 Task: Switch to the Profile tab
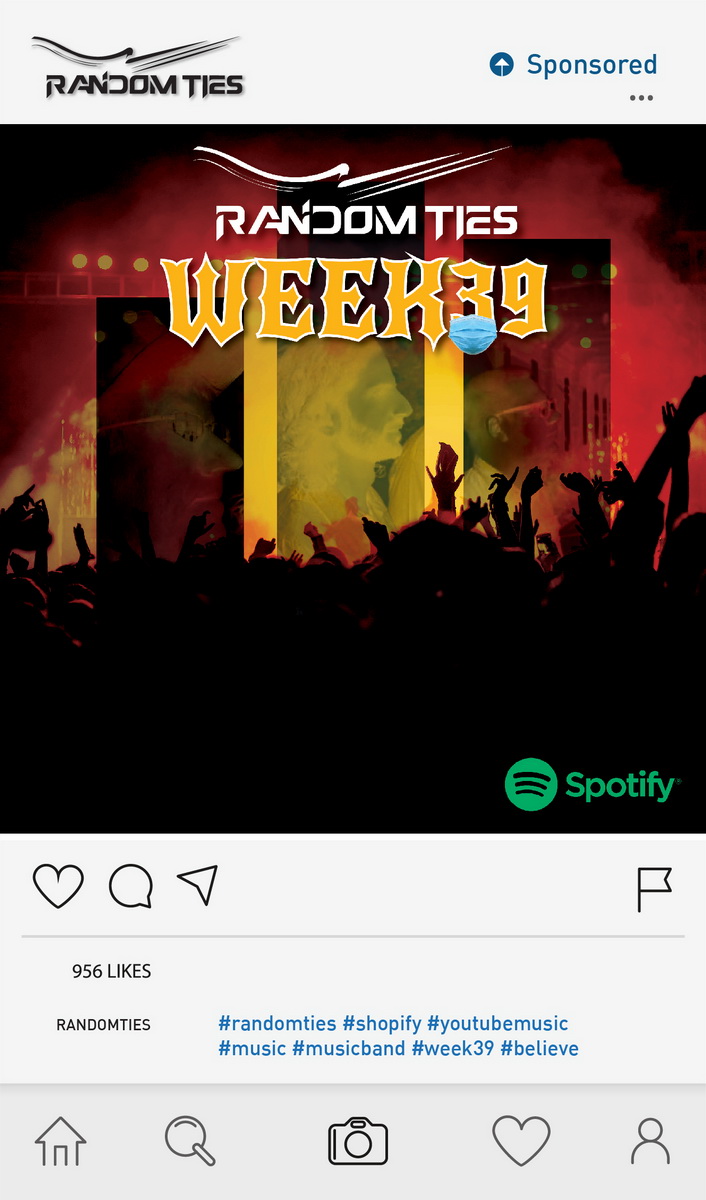650,1141
